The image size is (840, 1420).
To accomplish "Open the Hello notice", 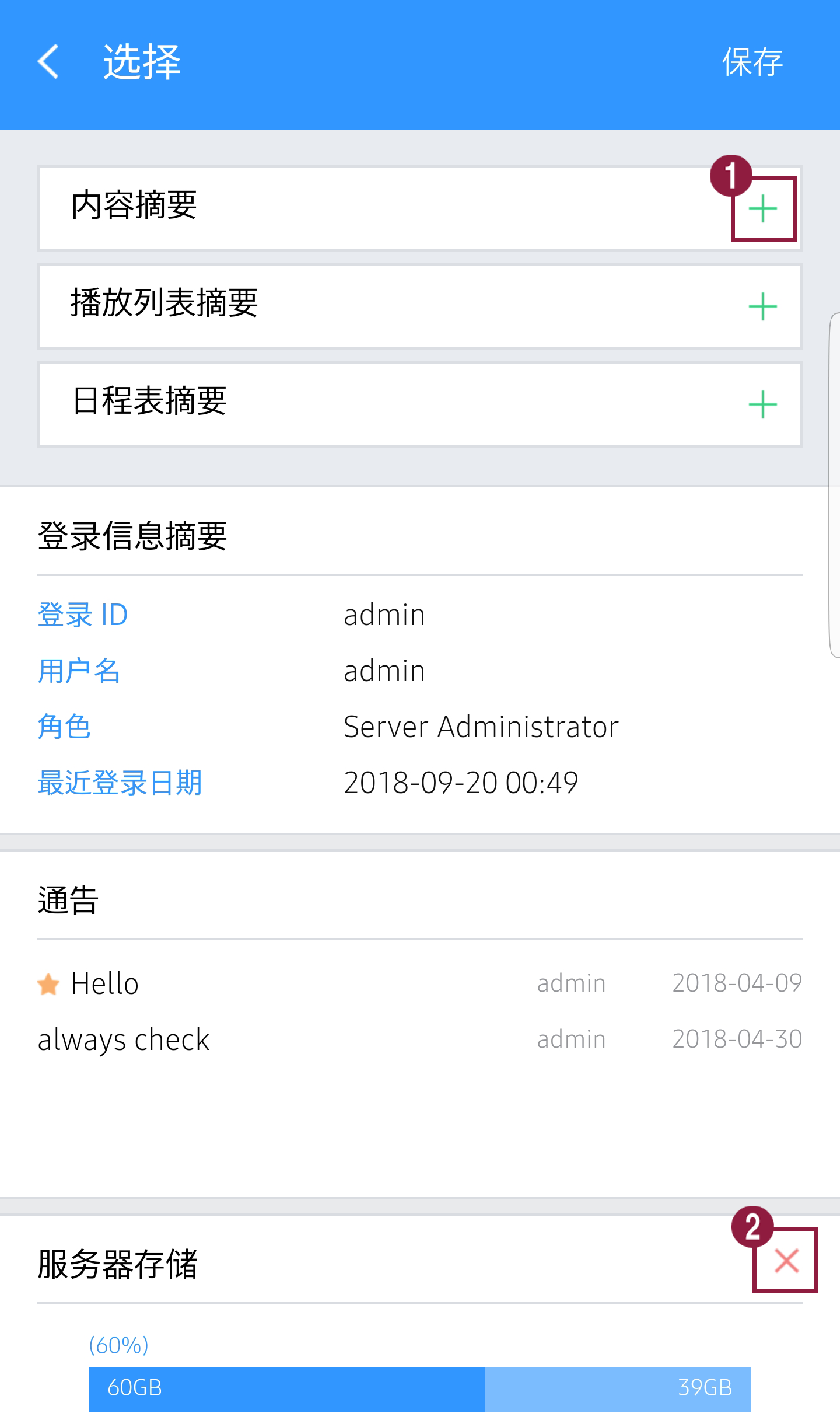I will pos(105,984).
